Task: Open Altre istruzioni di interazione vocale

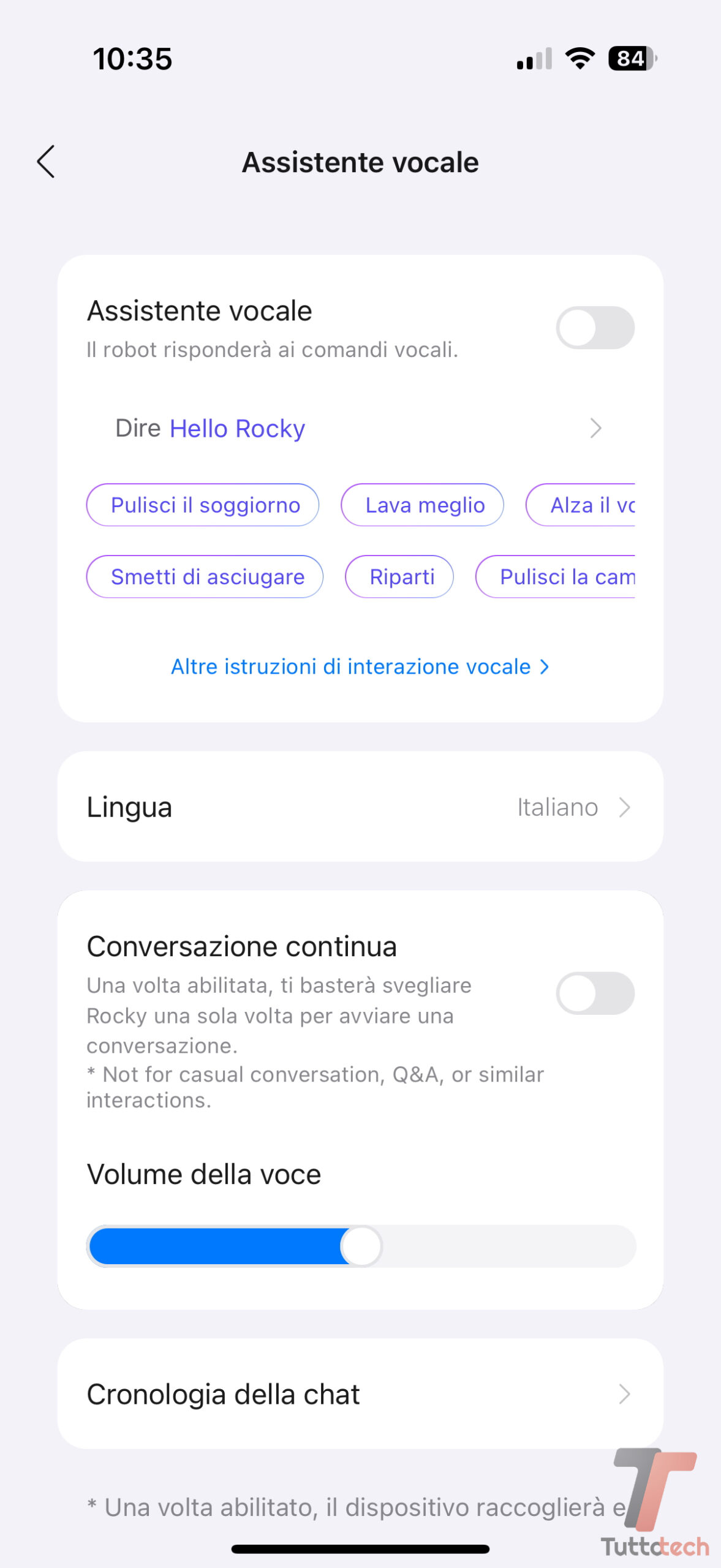Action: point(360,666)
